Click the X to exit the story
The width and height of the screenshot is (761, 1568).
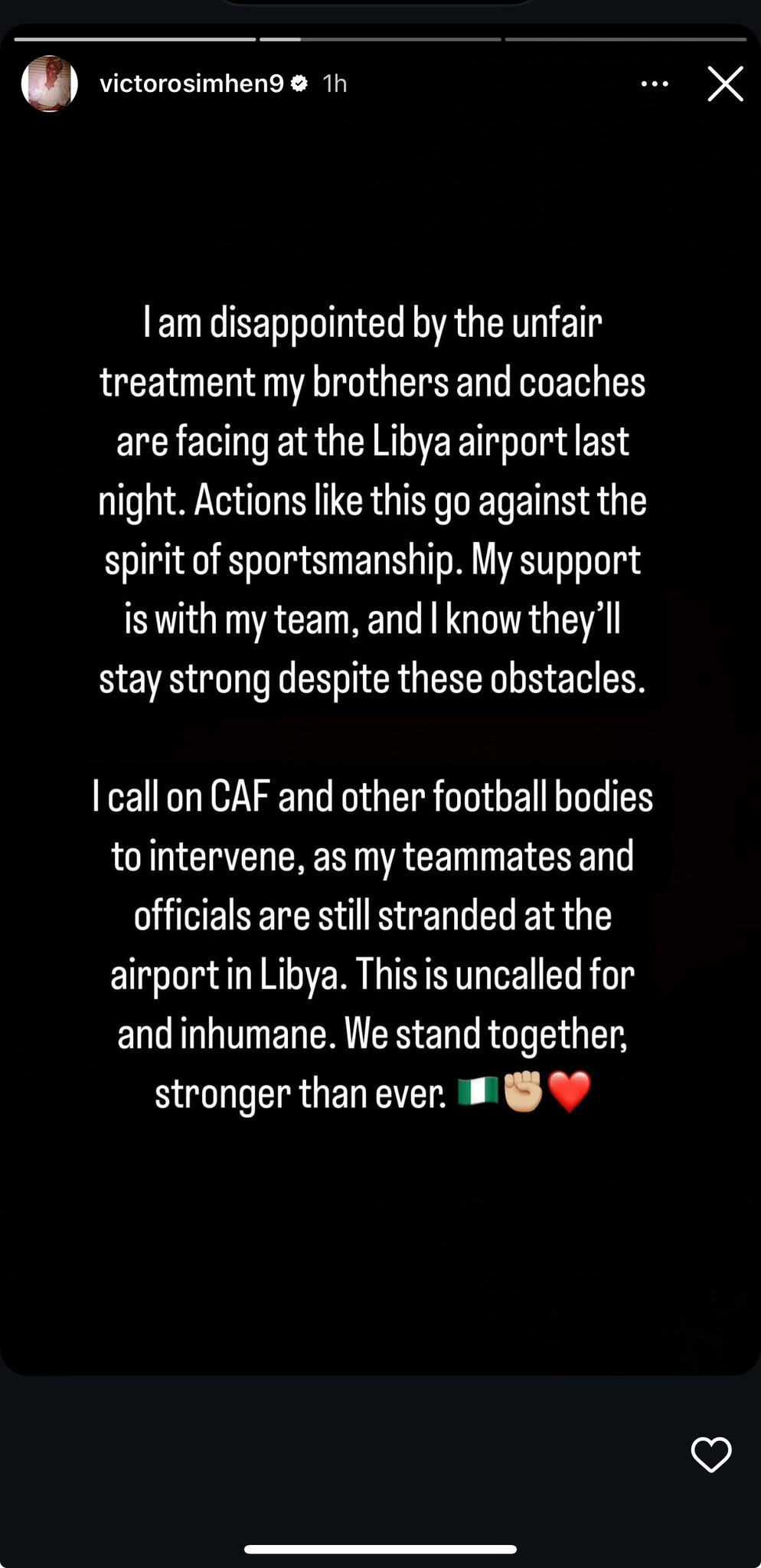pos(724,83)
